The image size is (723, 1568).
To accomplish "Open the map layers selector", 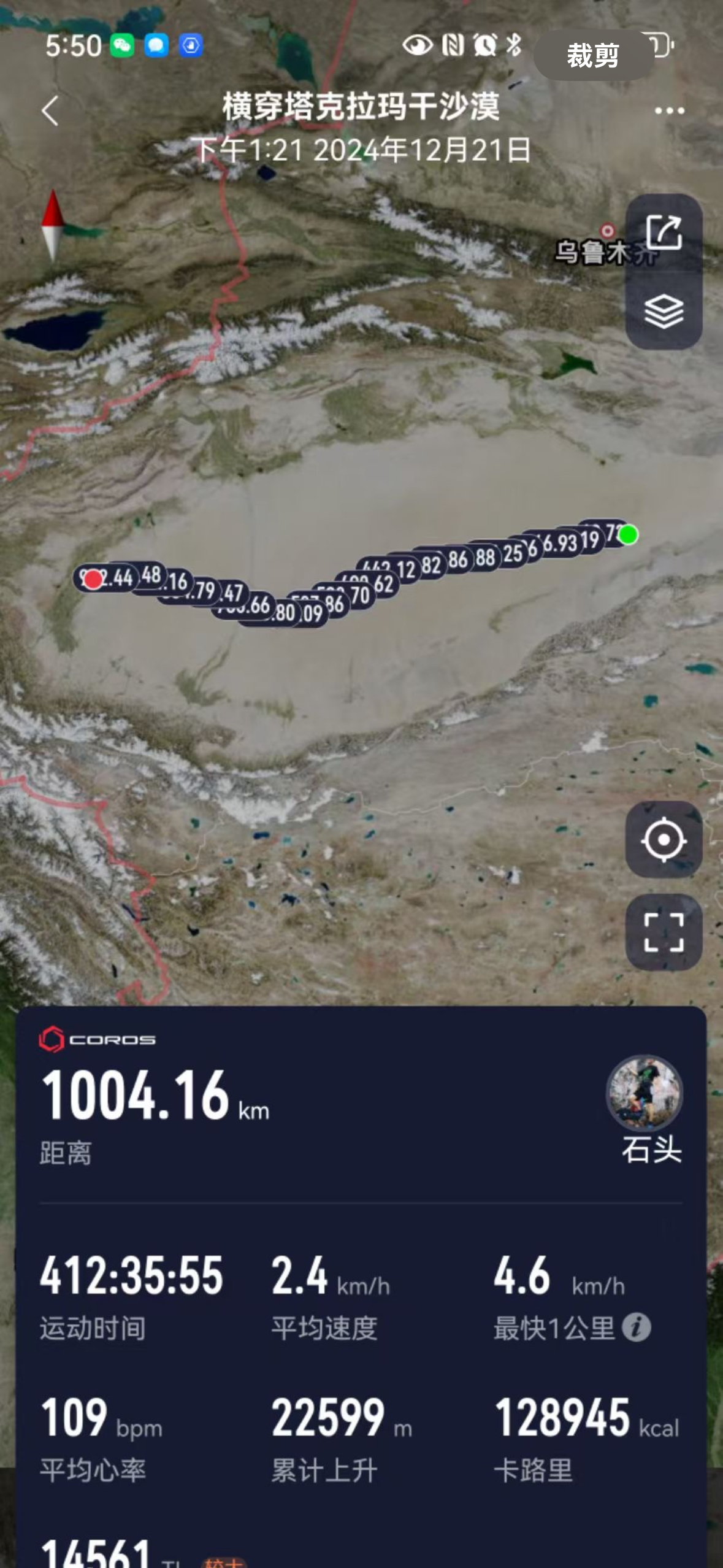I will click(x=664, y=311).
